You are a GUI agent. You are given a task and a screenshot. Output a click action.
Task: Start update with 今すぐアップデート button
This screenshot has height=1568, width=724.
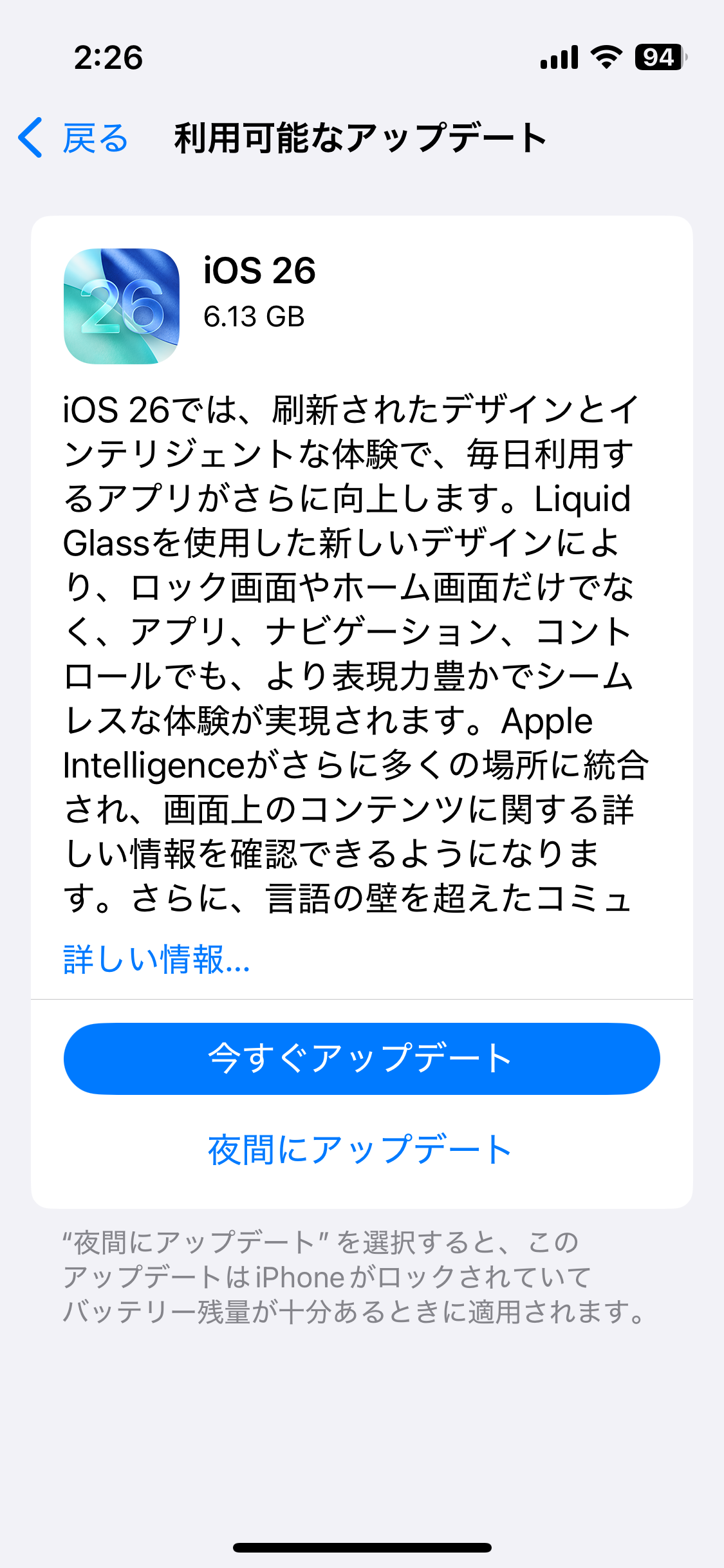coord(362,1059)
